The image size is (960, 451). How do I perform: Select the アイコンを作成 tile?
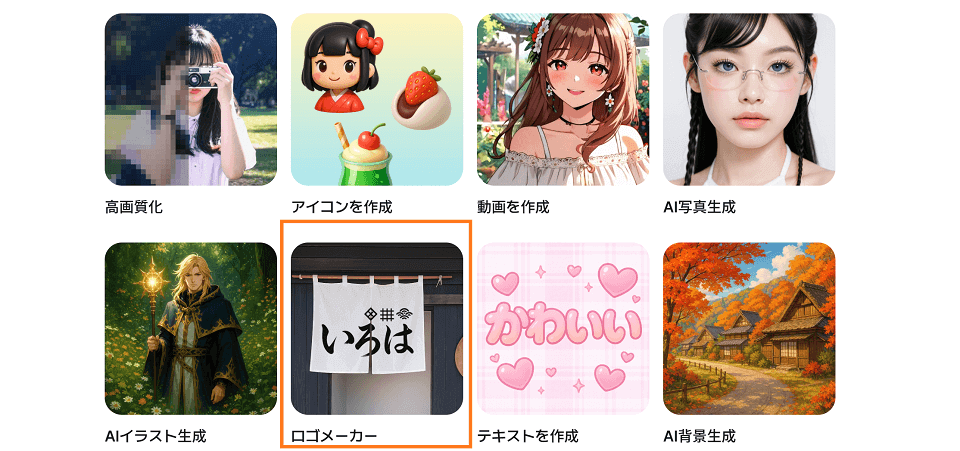[377, 99]
